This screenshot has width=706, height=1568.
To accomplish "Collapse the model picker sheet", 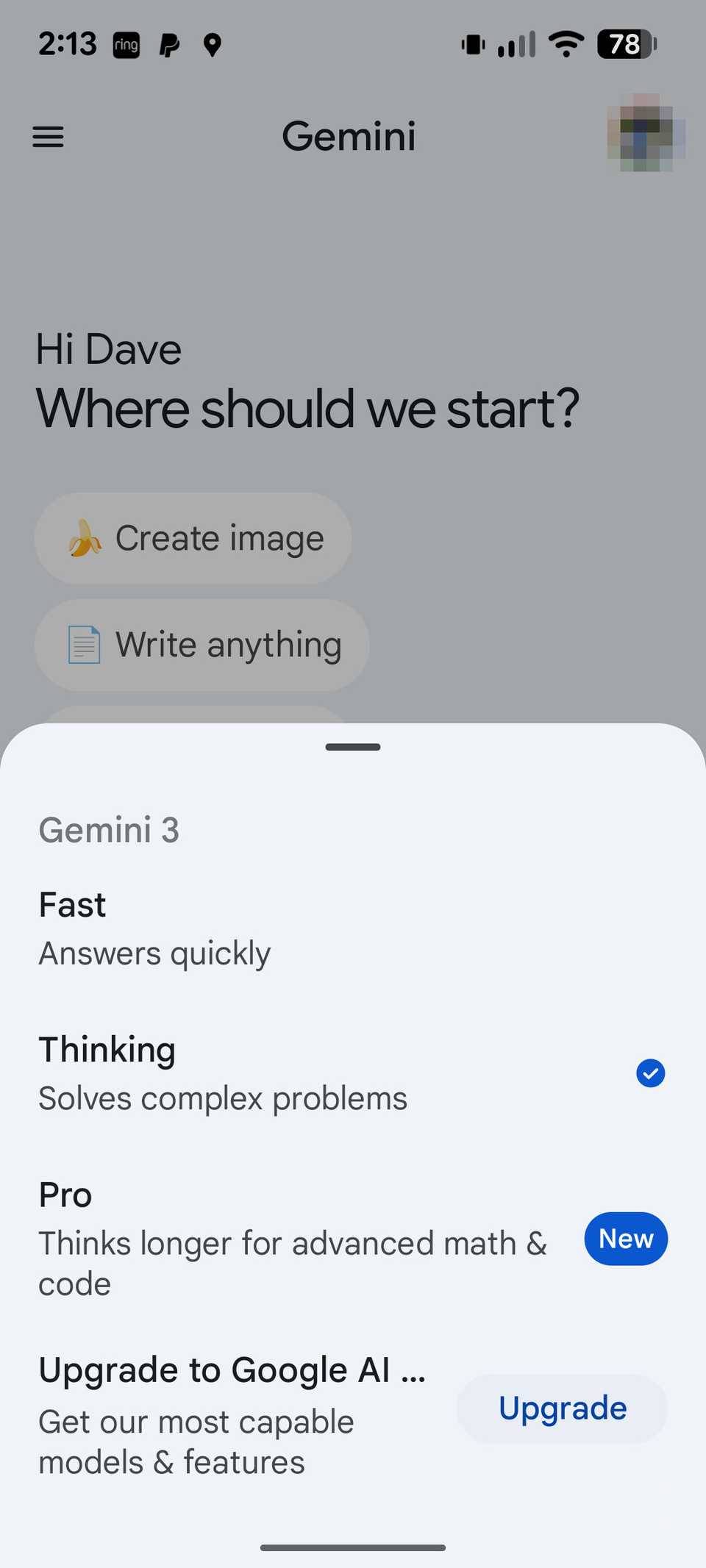I will tap(352, 747).
